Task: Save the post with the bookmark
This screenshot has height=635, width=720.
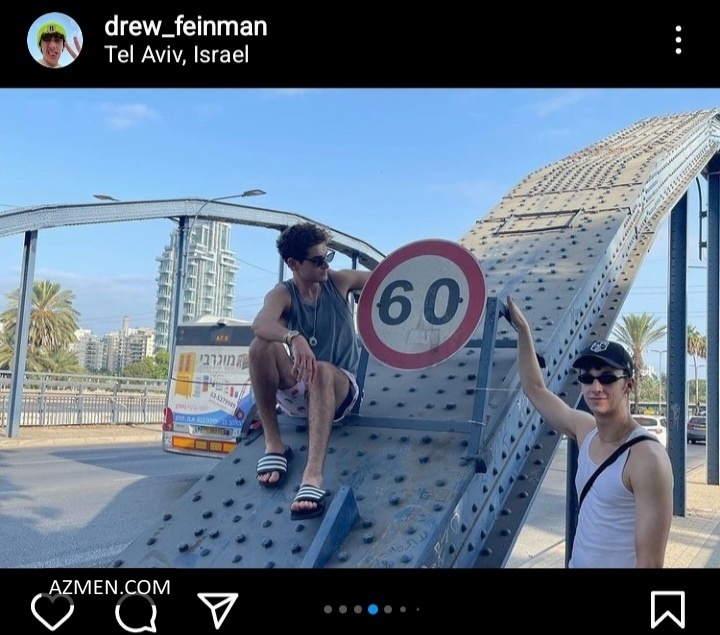Action: [x=667, y=609]
